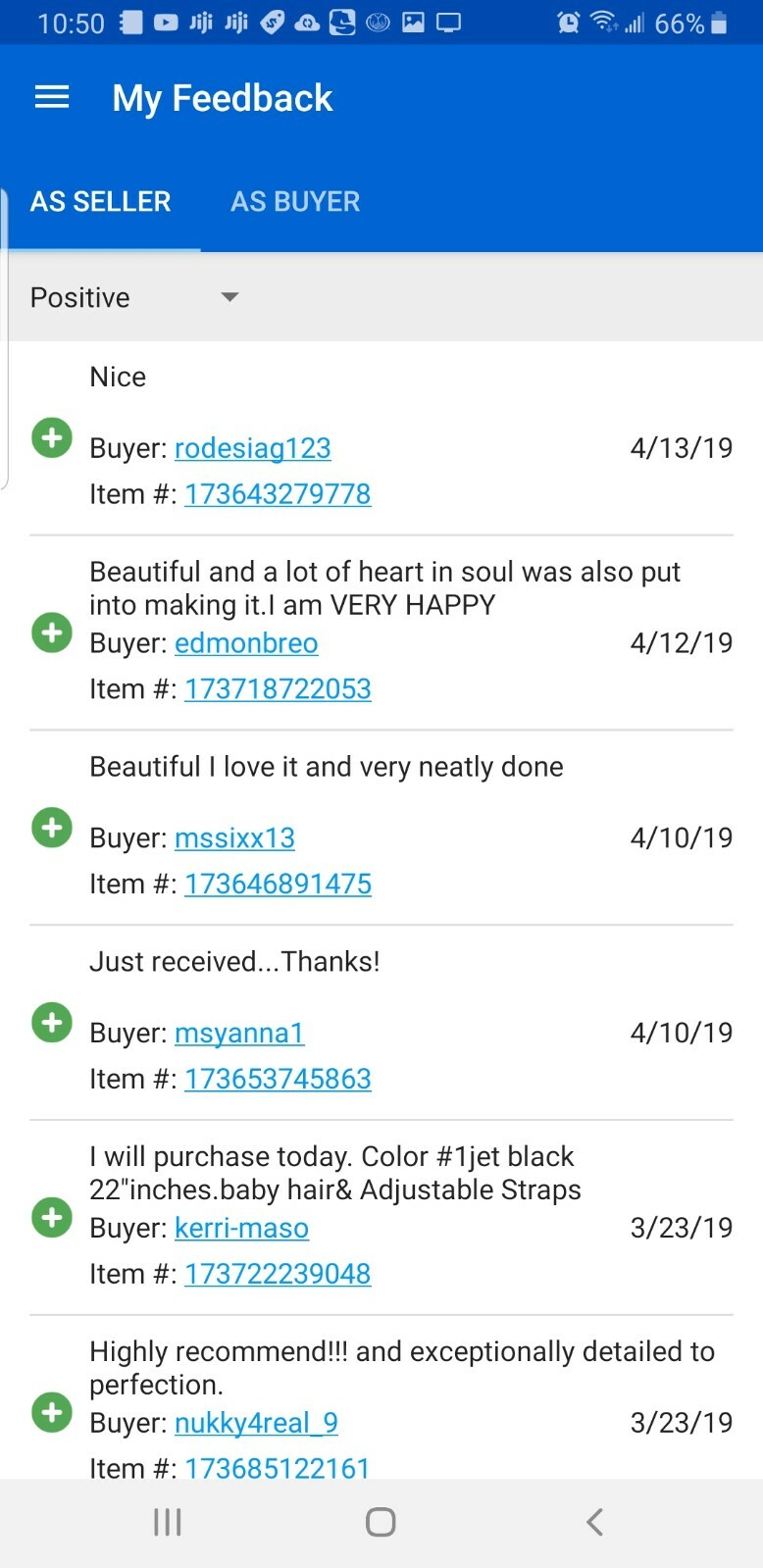
Task: View buyer nukky4real_9's profile
Action: [x=256, y=1423]
